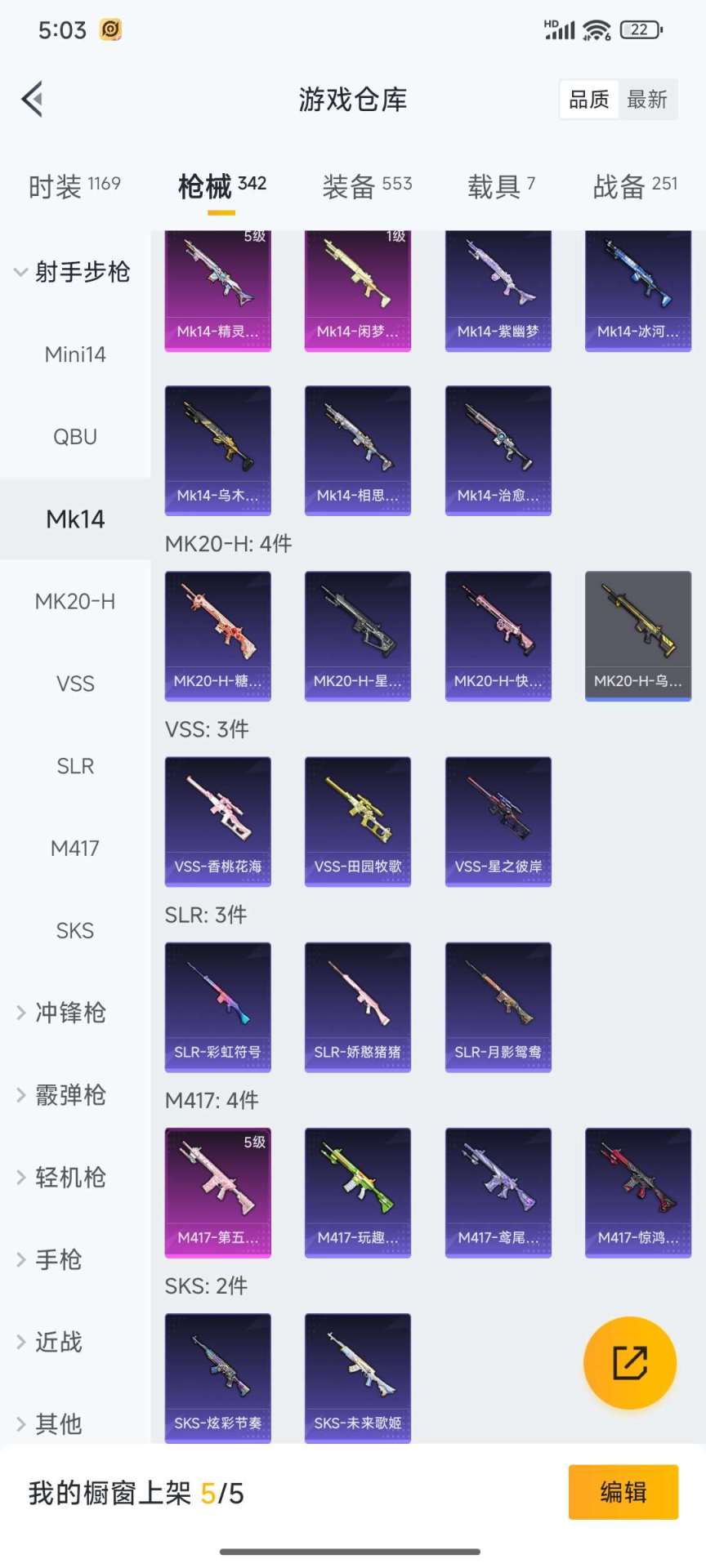
Task: Tap the orange share floating button
Action: point(629,1362)
